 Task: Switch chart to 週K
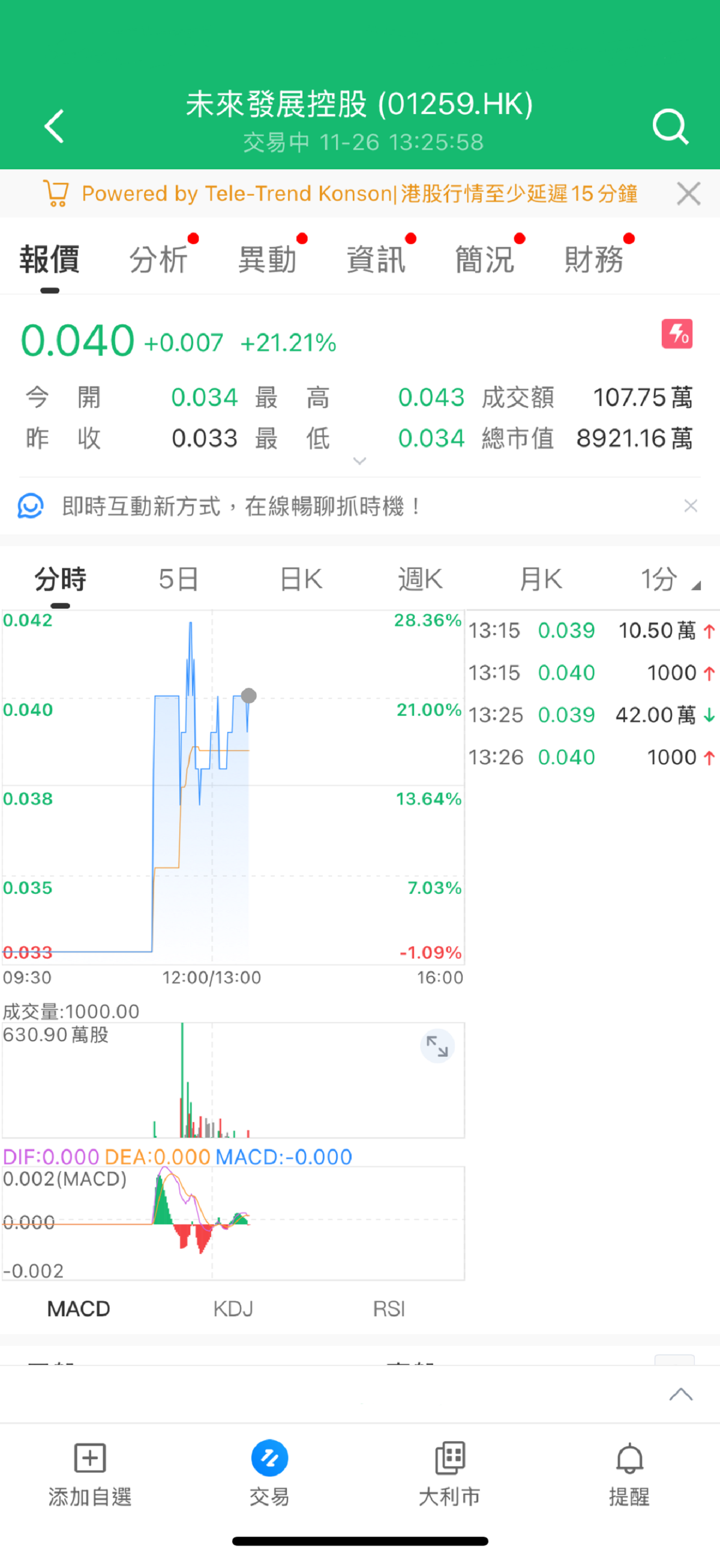[420, 579]
